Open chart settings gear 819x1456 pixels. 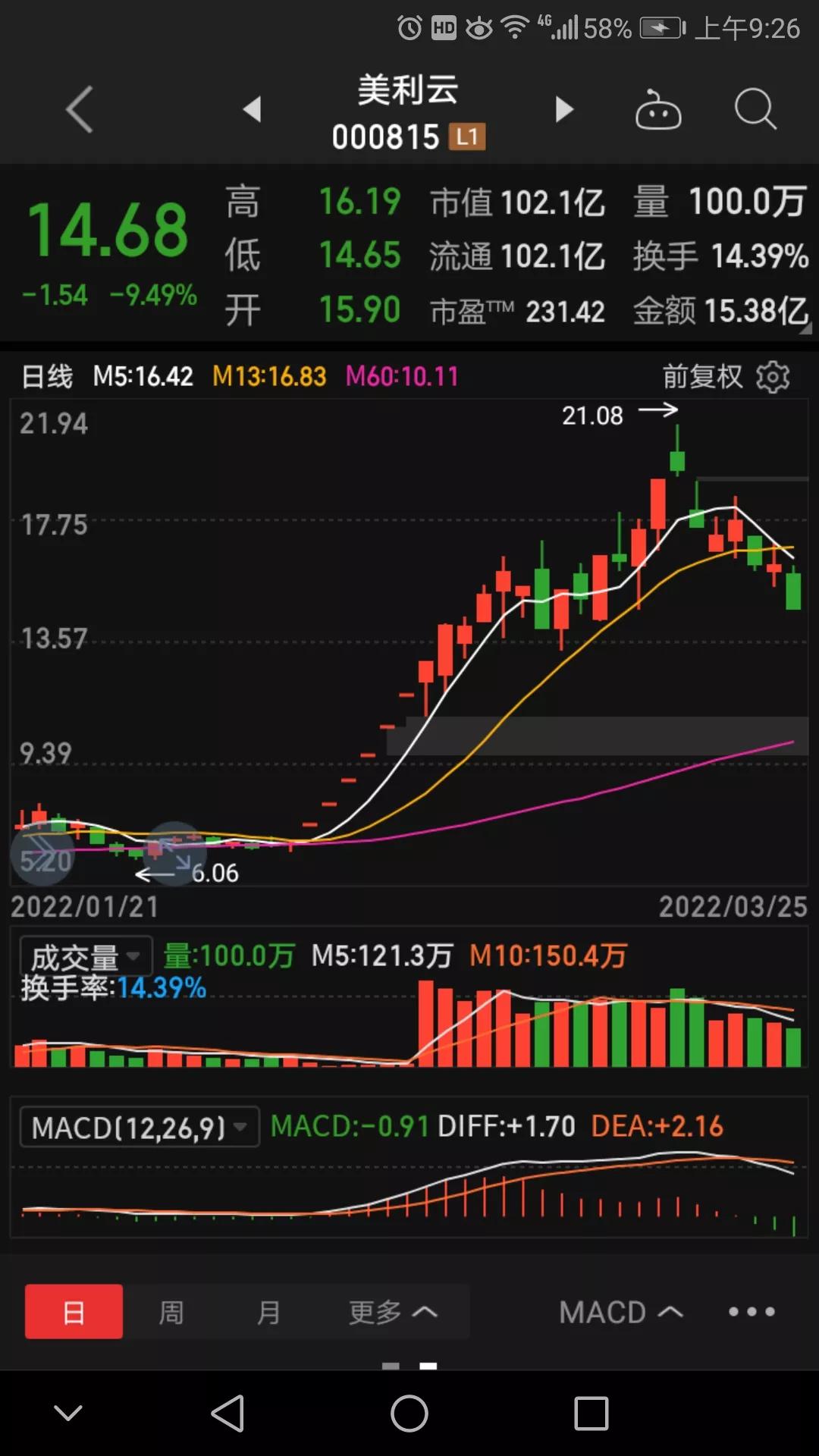click(773, 377)
